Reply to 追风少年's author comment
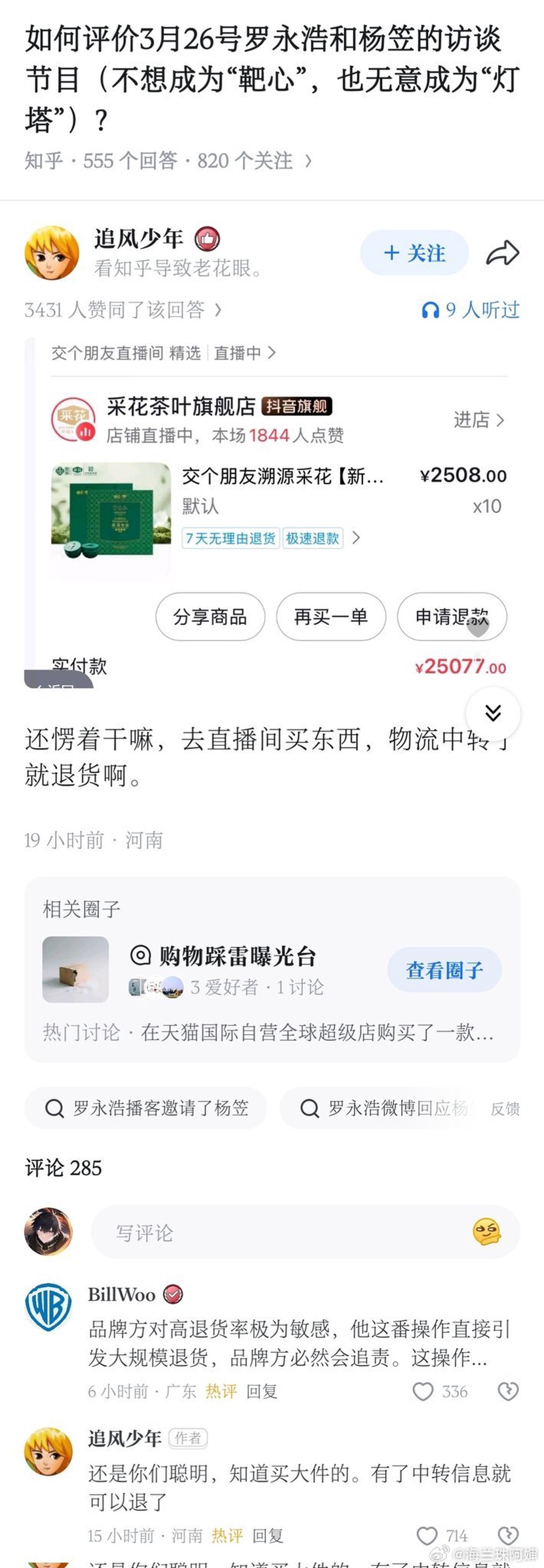The image size is (544, 1568). [x=268, y=1536]
